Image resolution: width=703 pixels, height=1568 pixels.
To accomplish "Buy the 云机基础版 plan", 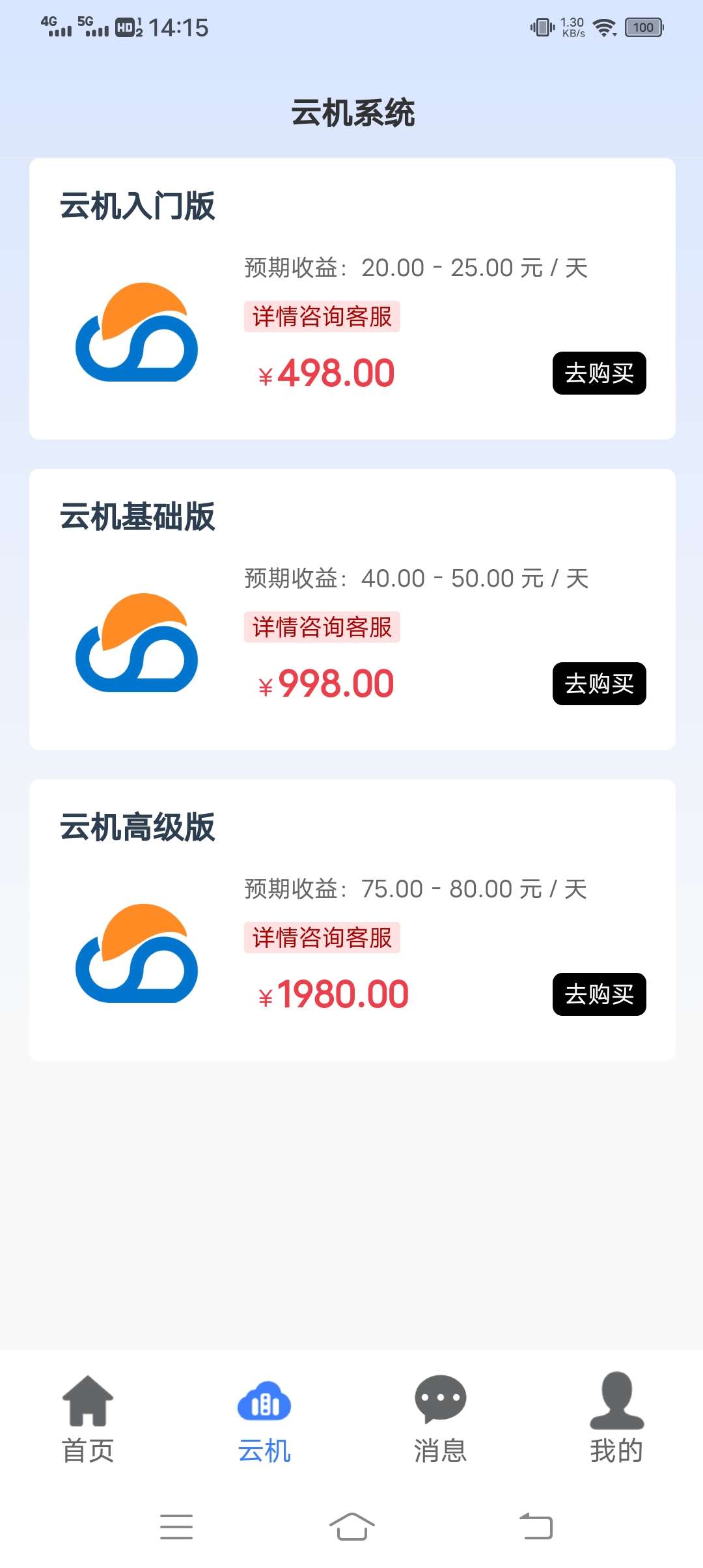I will [x=599, y=684].
